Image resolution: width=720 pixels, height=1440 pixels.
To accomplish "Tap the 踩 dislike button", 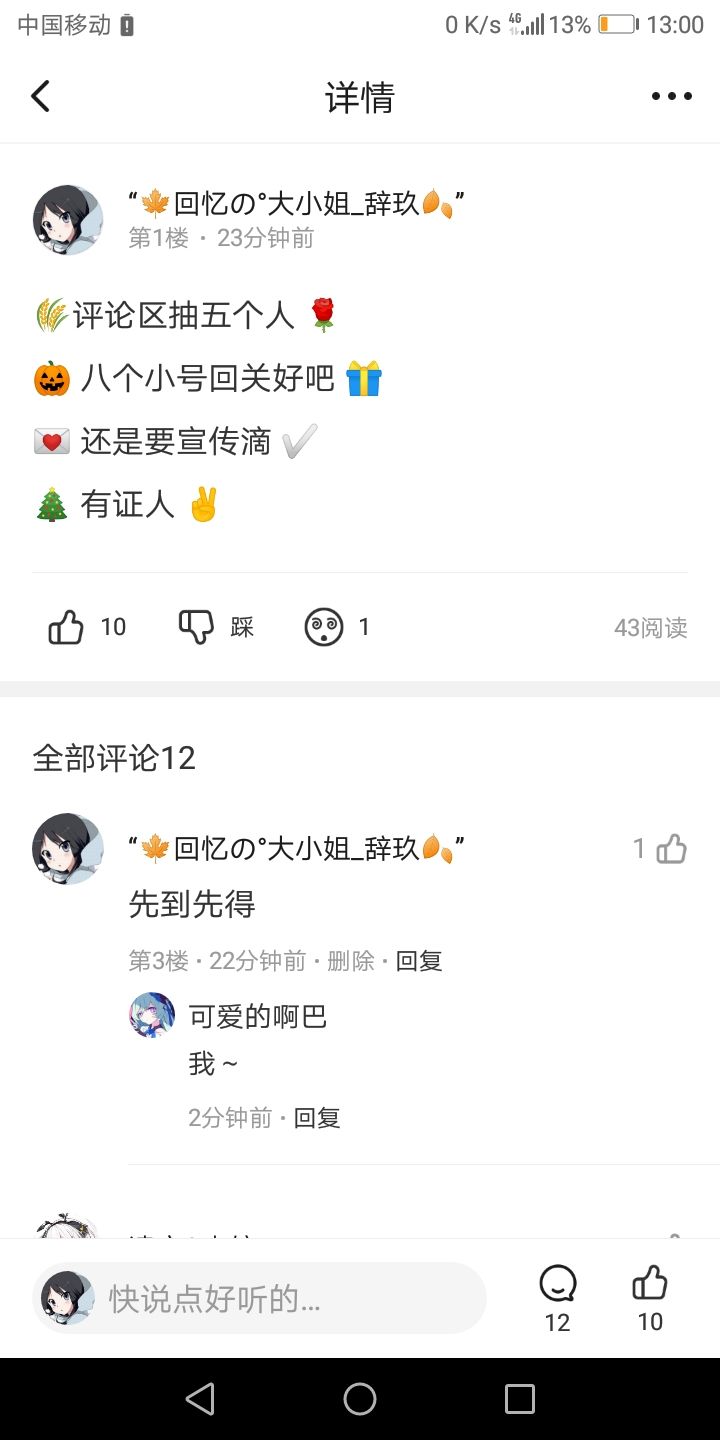I will pos(197,627).
